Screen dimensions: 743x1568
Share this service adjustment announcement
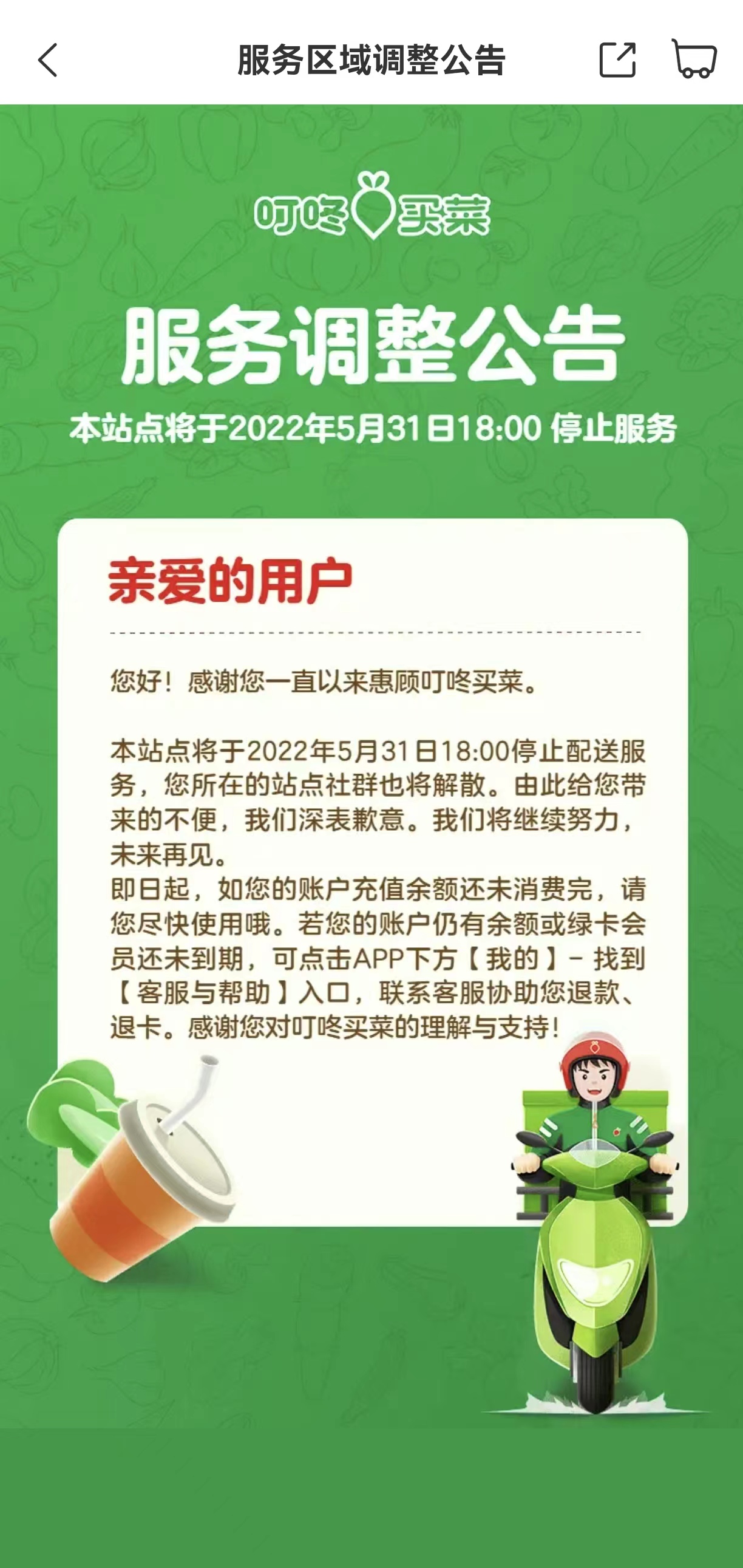point(617,60)
